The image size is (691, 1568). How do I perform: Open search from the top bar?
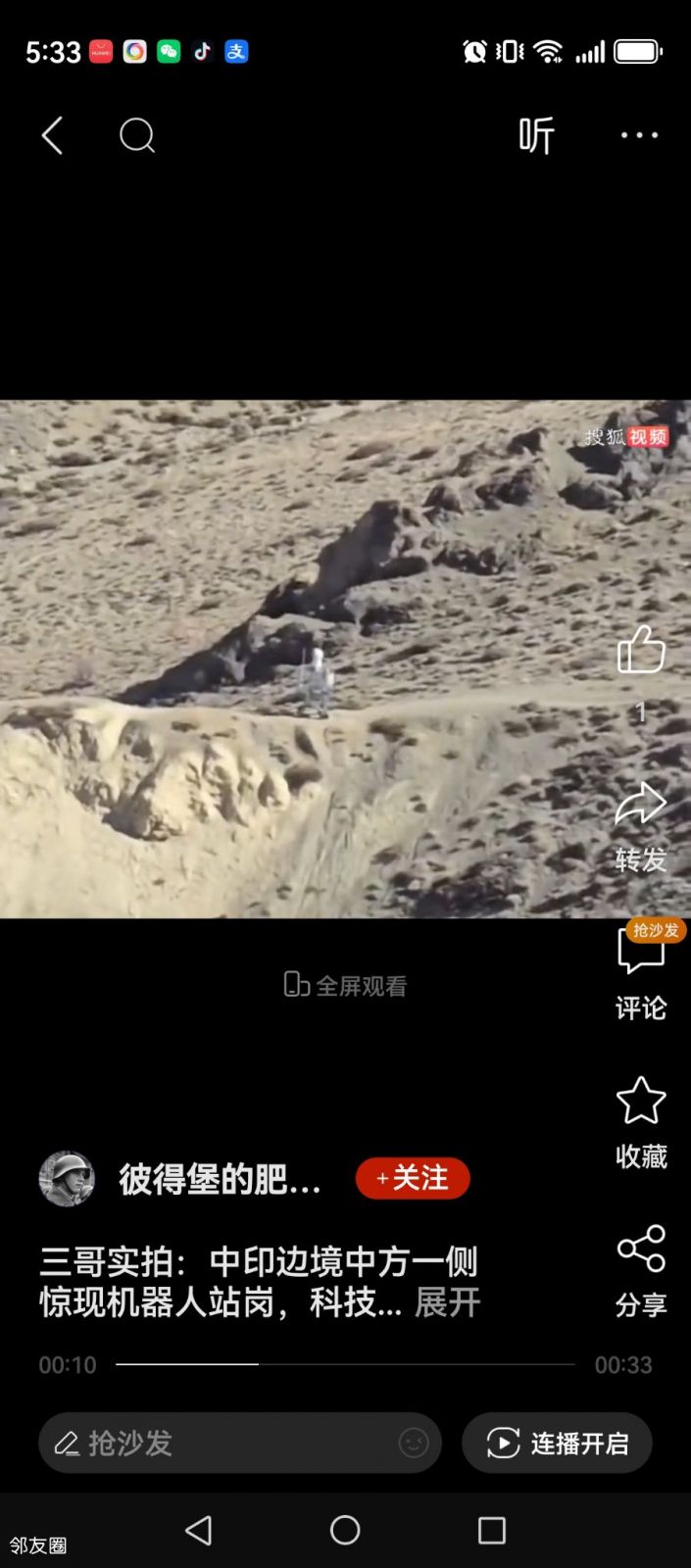click(137, 135)
